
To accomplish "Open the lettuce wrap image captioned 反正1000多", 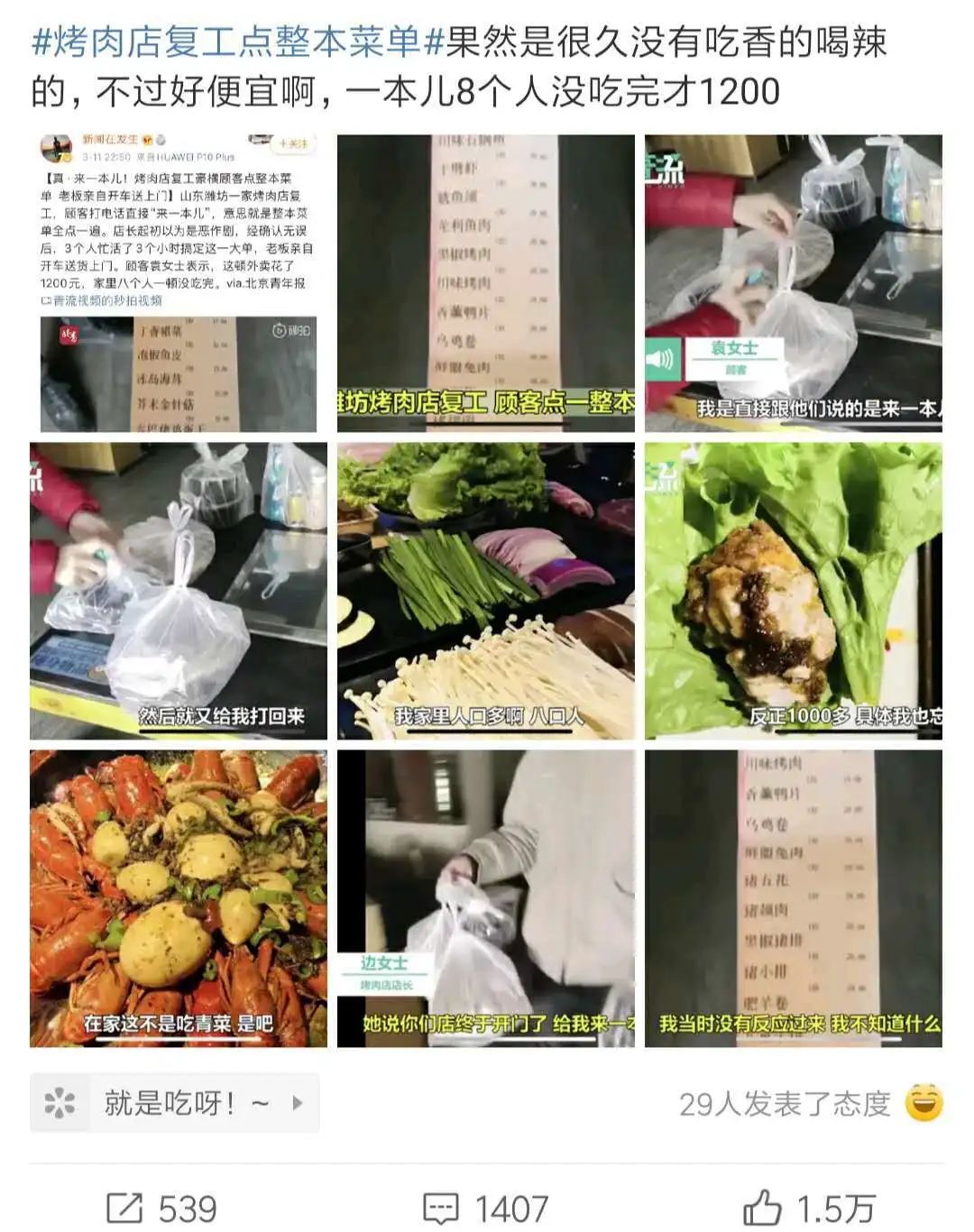I will (x=793, y=591).
